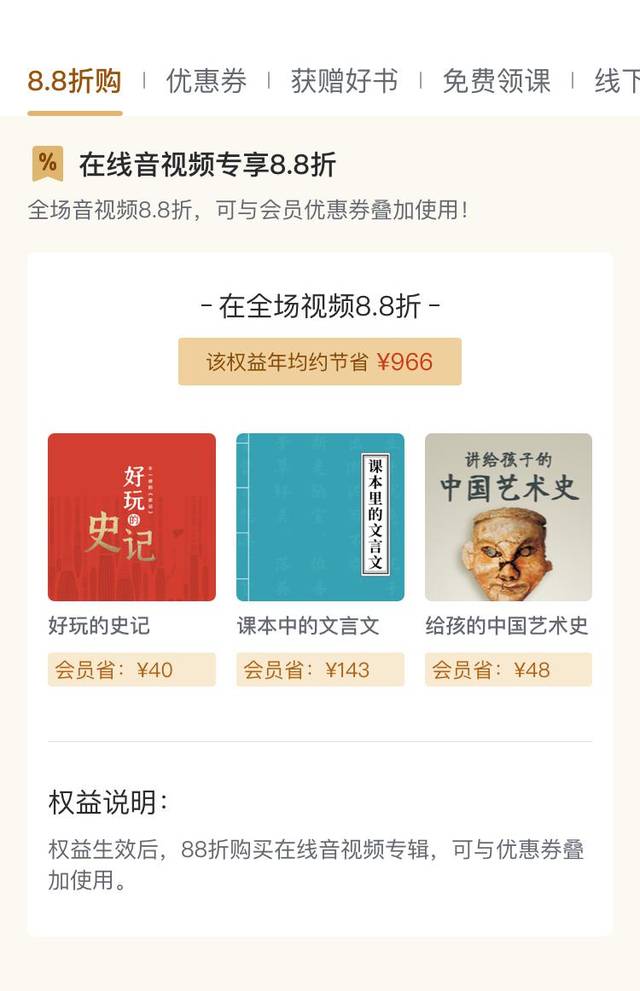Open the 获赠好书 tab

[344, 82]
